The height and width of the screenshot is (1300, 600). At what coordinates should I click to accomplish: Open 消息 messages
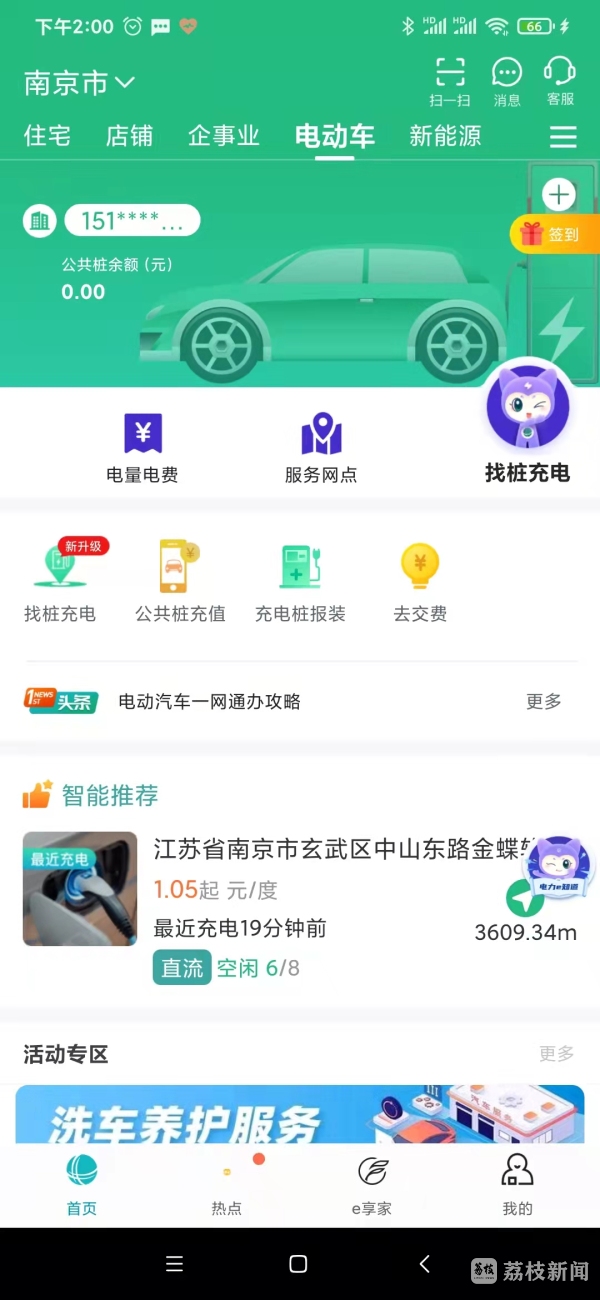507,80
